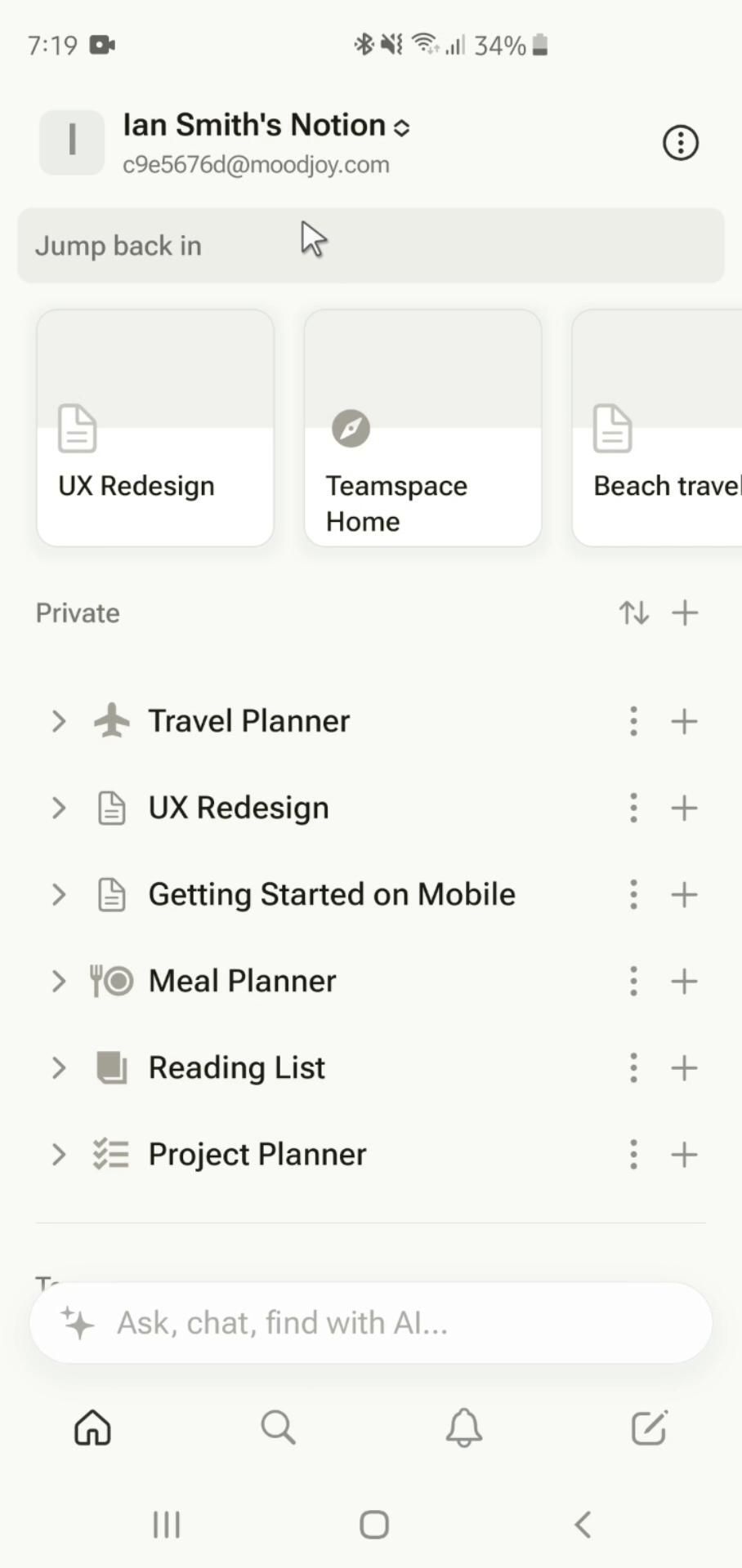Add a subpage inside Getting Started on Mobile
This screenshot has width=742, height=1568.
(684, 894)
